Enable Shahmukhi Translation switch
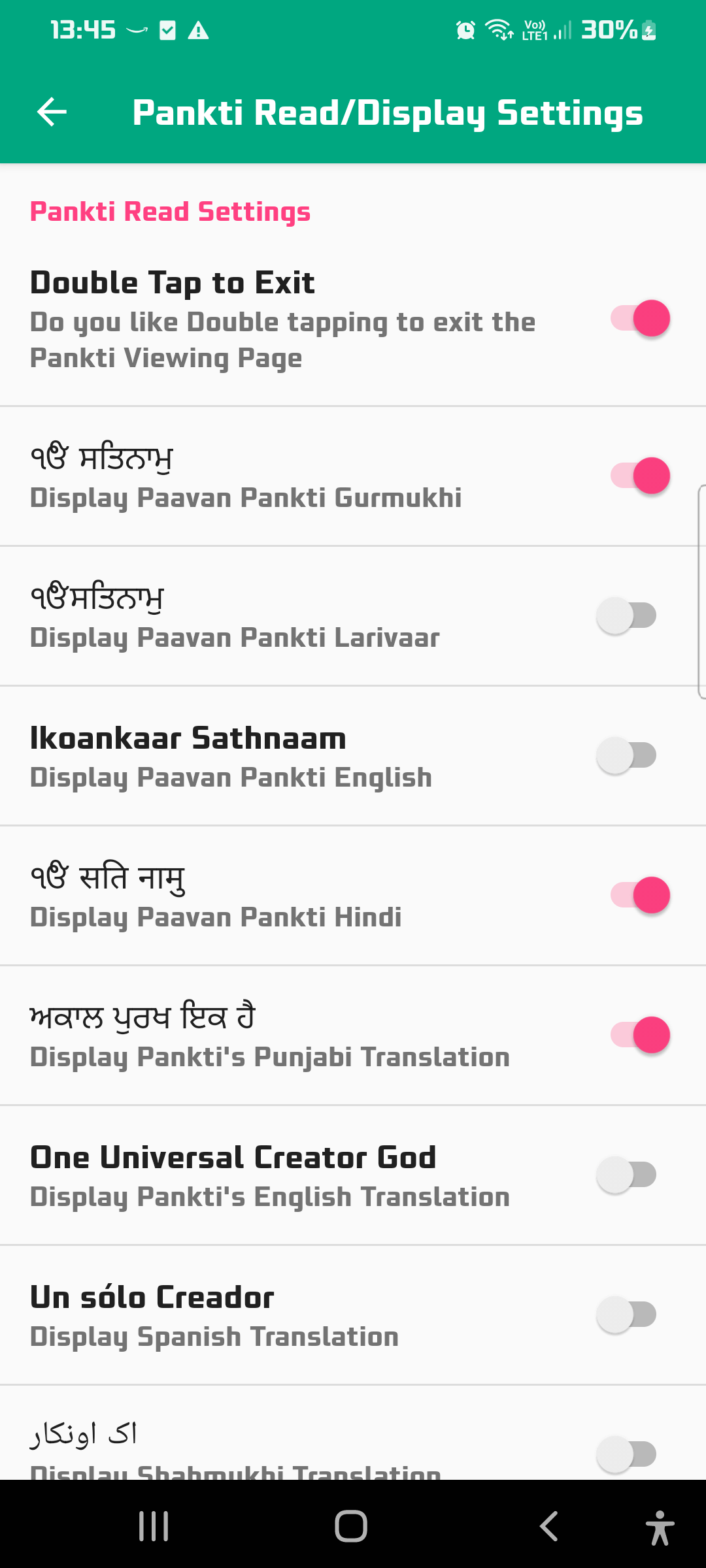The width and height of the screenshot is (706, 1568). coord(626,1454)
